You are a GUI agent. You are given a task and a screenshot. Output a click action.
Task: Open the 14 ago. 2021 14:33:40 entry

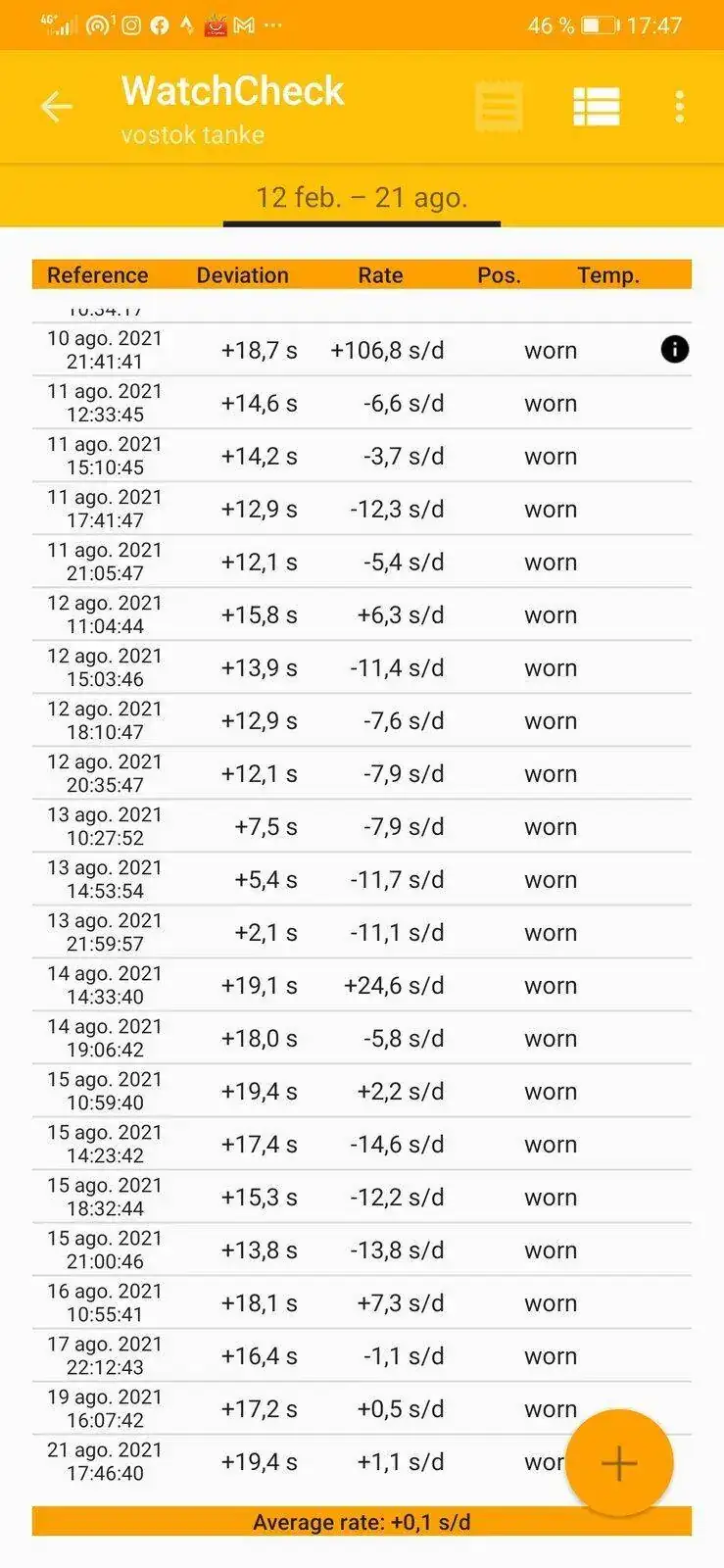(x=362, y=985)
